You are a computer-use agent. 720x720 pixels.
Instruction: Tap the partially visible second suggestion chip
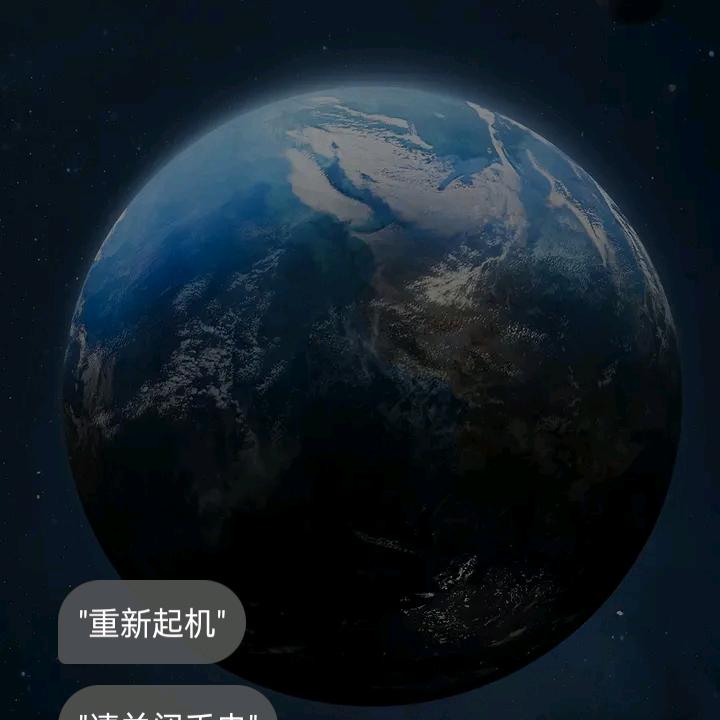click(x=168, y=706)
